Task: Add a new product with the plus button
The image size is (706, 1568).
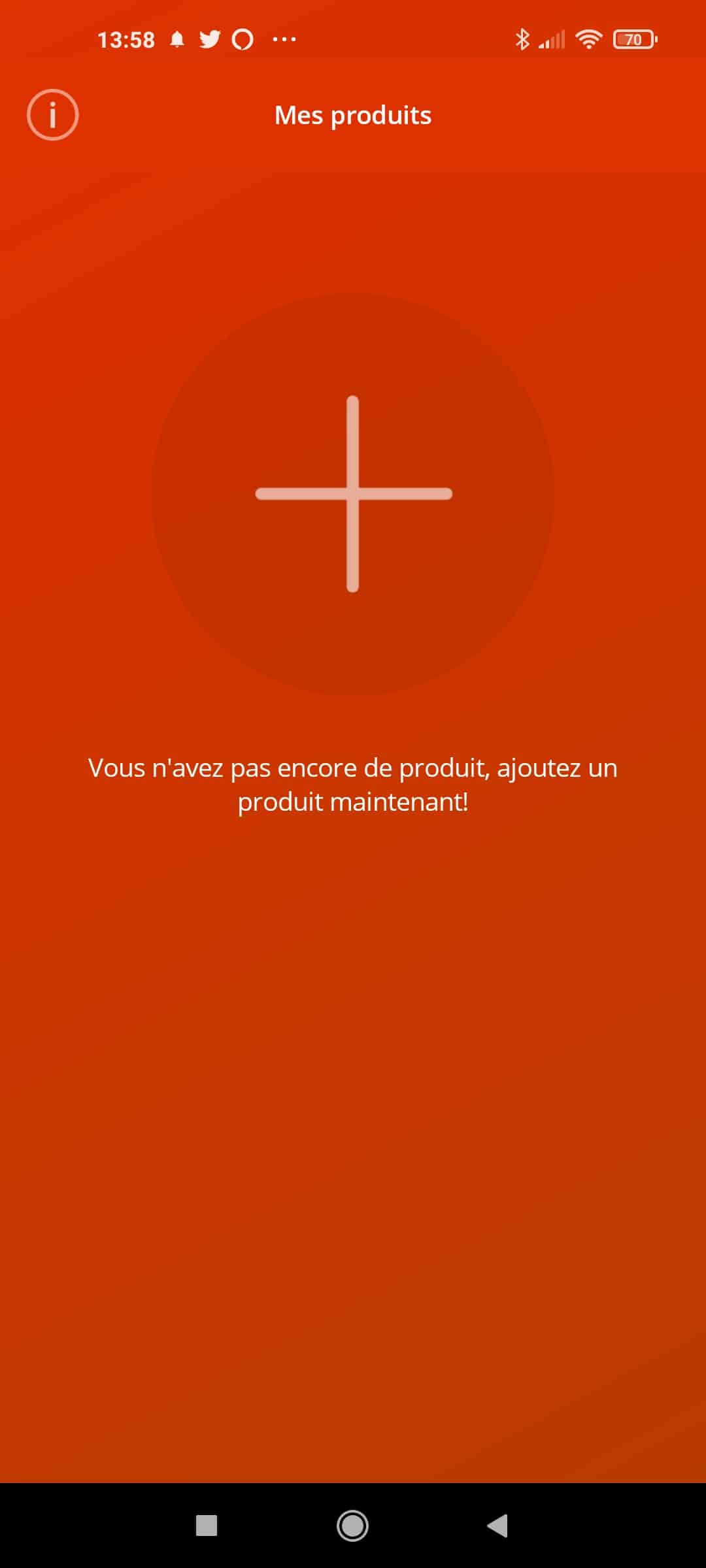Action: (x=353, y=494)
